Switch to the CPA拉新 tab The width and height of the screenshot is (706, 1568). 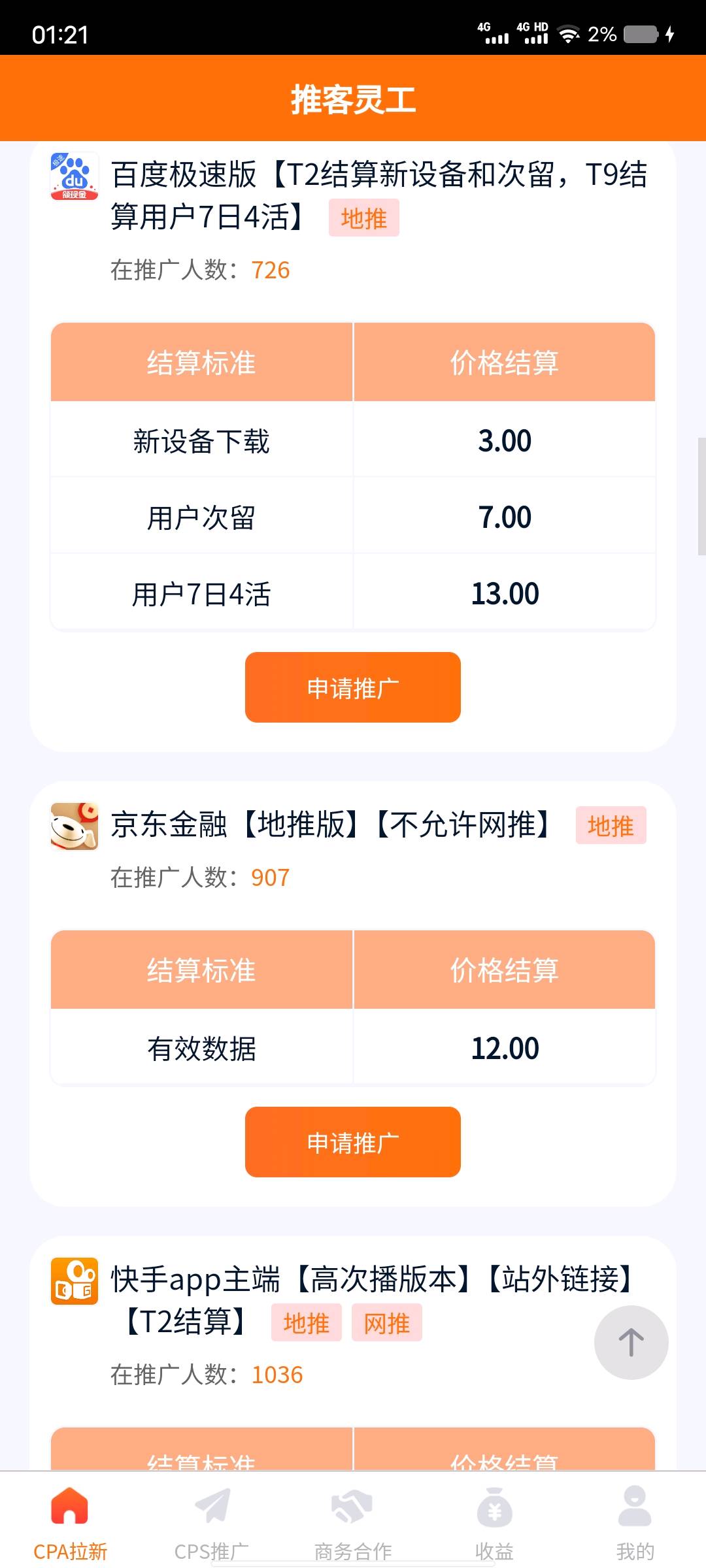click(70, 1522)
